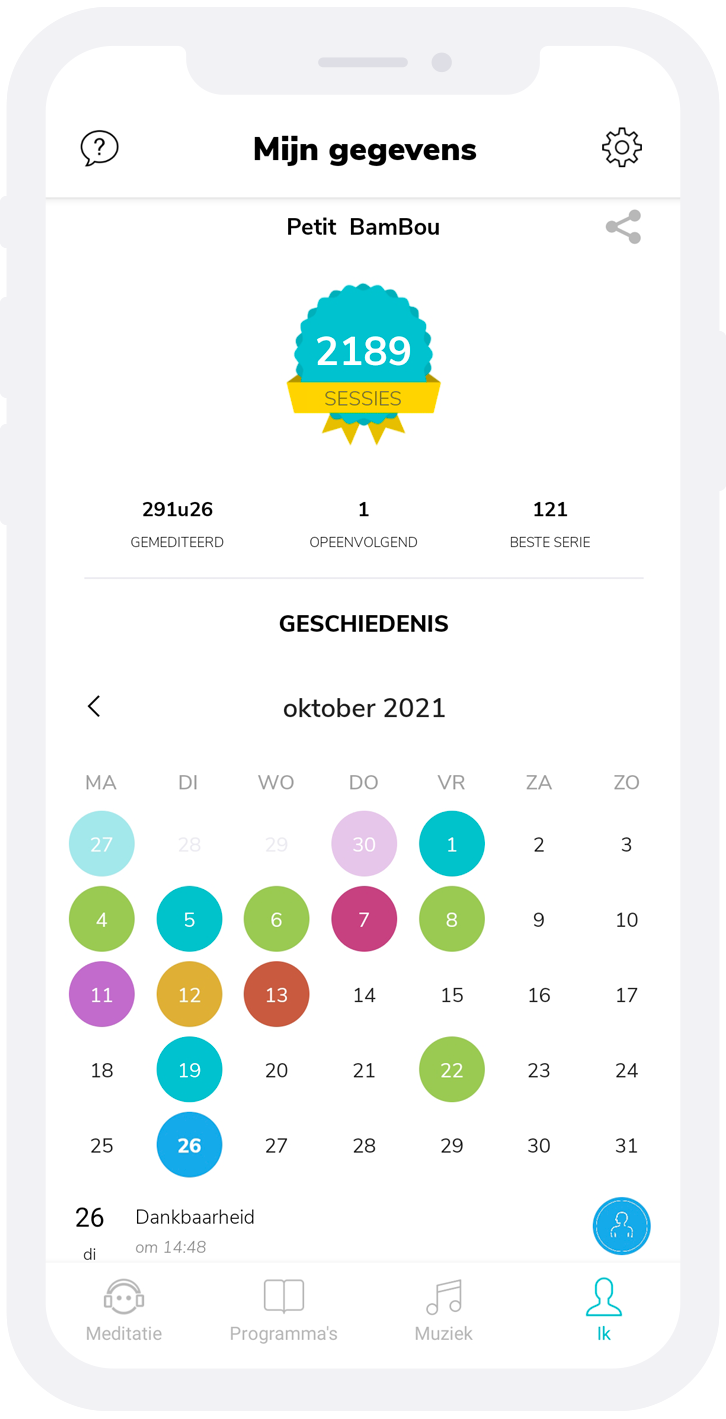Select October 22 in the calendar

451,1069
